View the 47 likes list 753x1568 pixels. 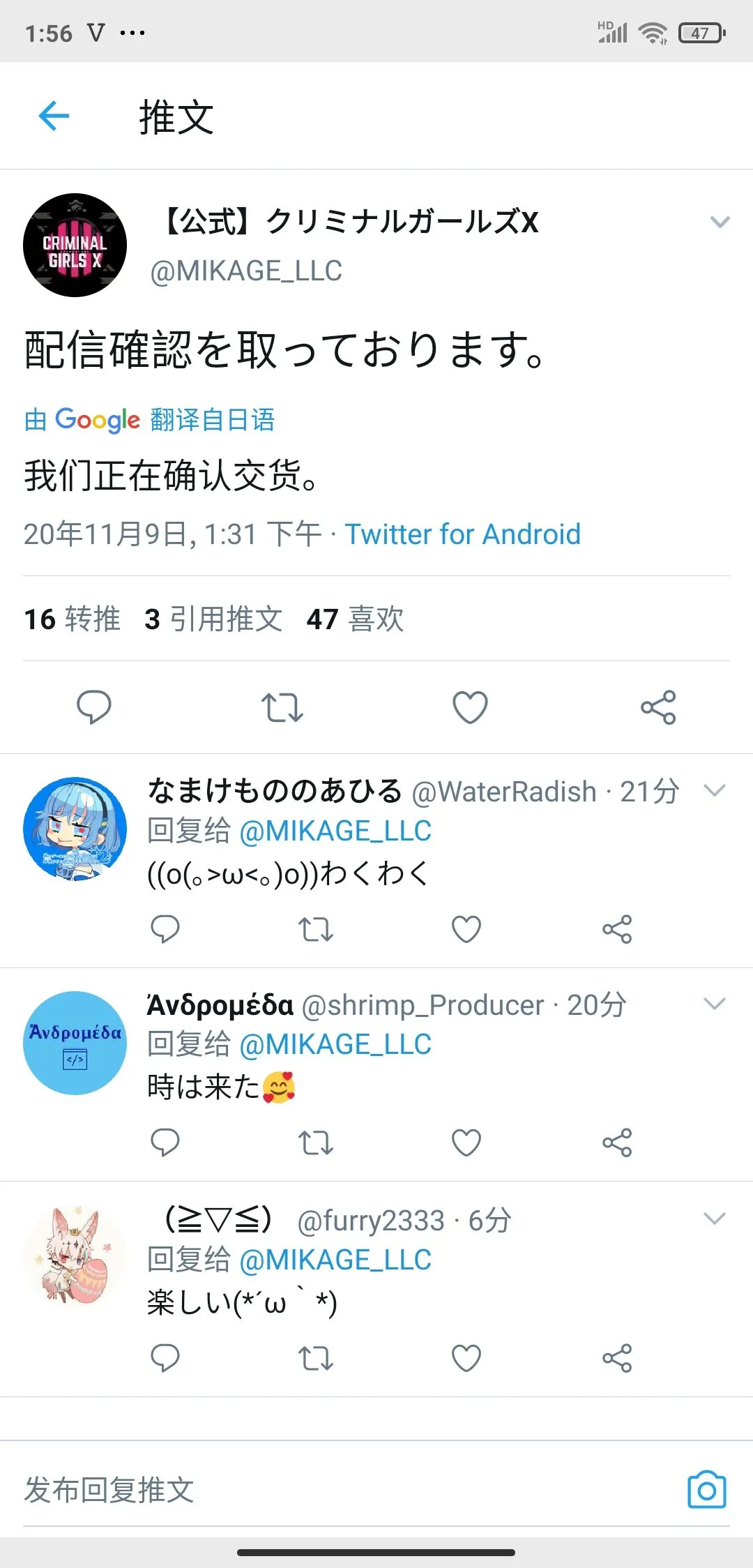click(355, 619)
